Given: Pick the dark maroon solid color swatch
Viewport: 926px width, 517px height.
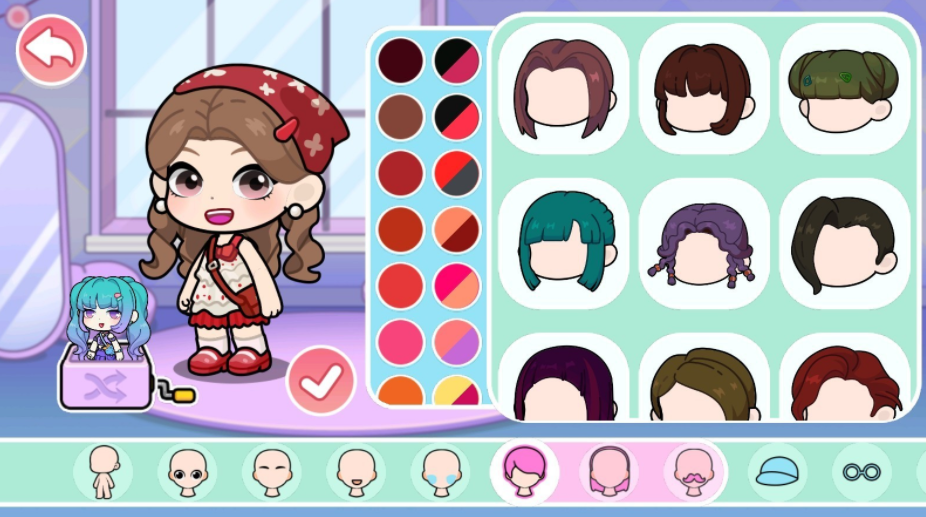Looking at the screenshot, I should click(400, 60).
